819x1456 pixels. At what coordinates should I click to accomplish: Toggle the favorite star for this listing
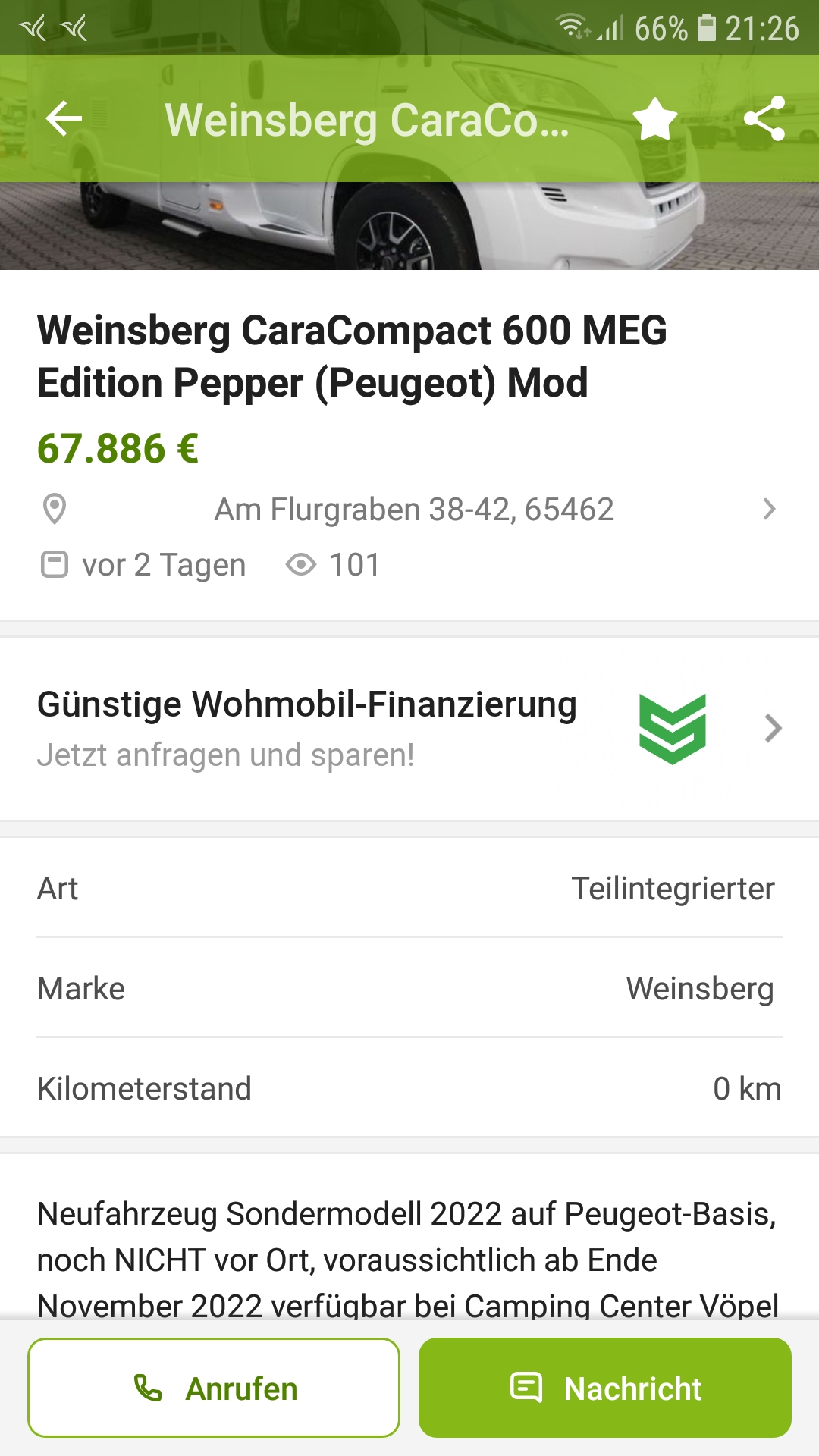pos(654,119)
